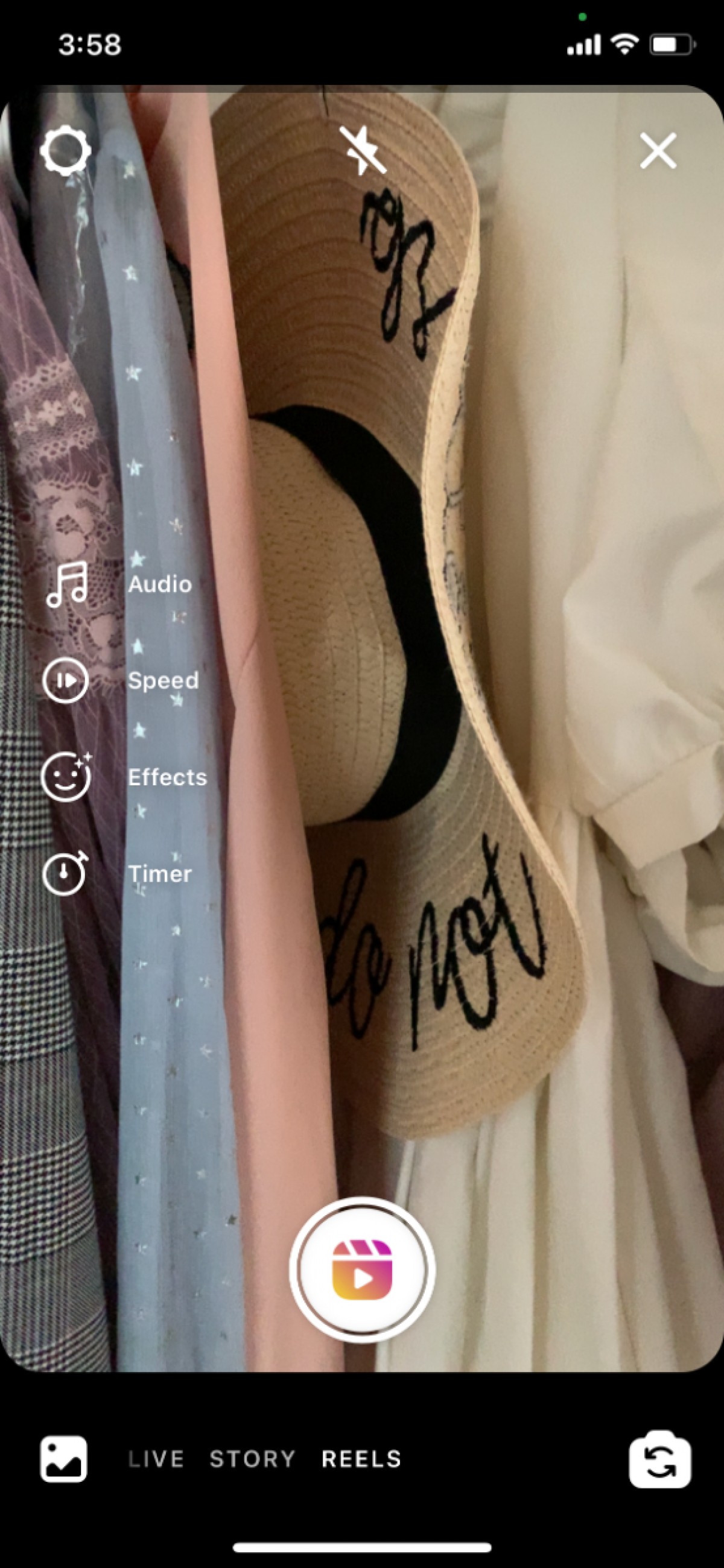Image resolution: width=724 pixels, height=1568 pixels.
Task: Flip between front and rear camera
Action: [659, 1459]
